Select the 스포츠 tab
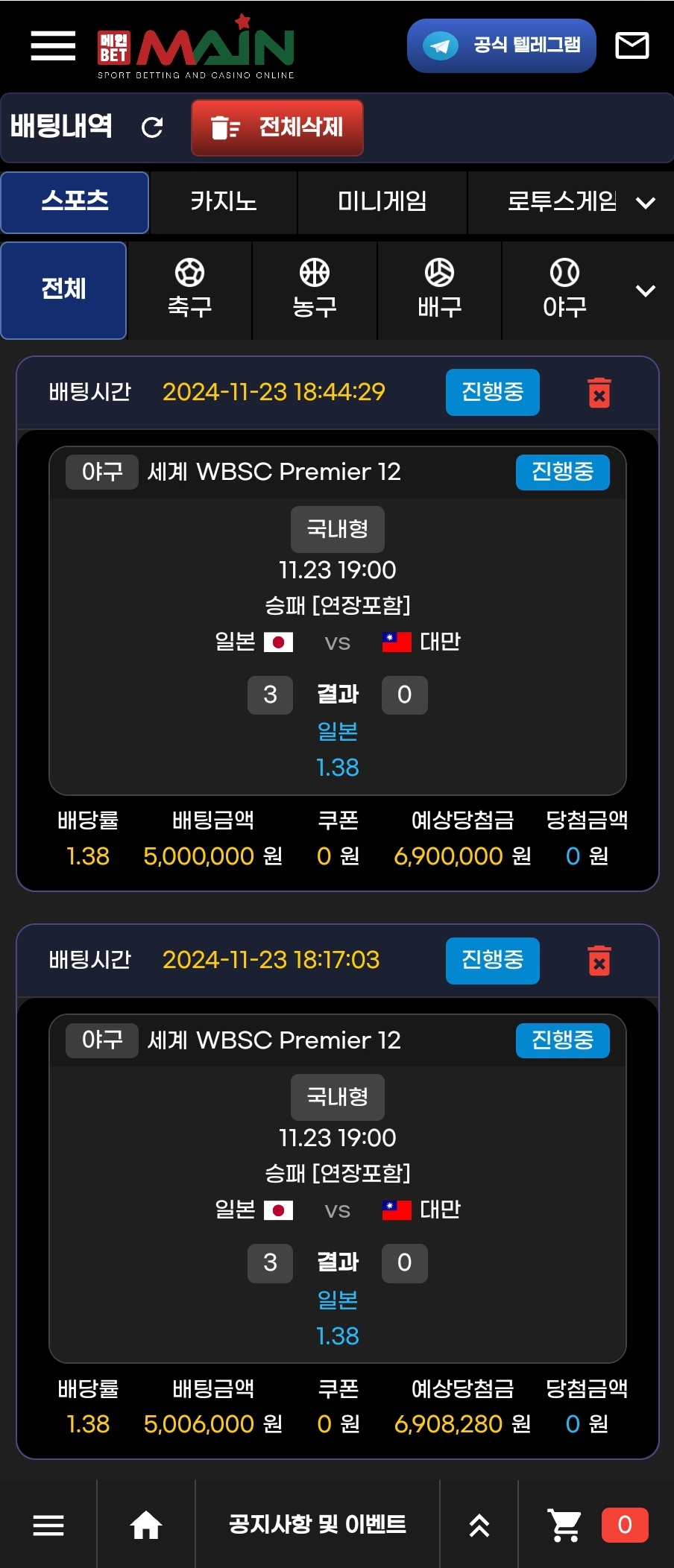The image size is (674, 1568). [x=75, y=201]
